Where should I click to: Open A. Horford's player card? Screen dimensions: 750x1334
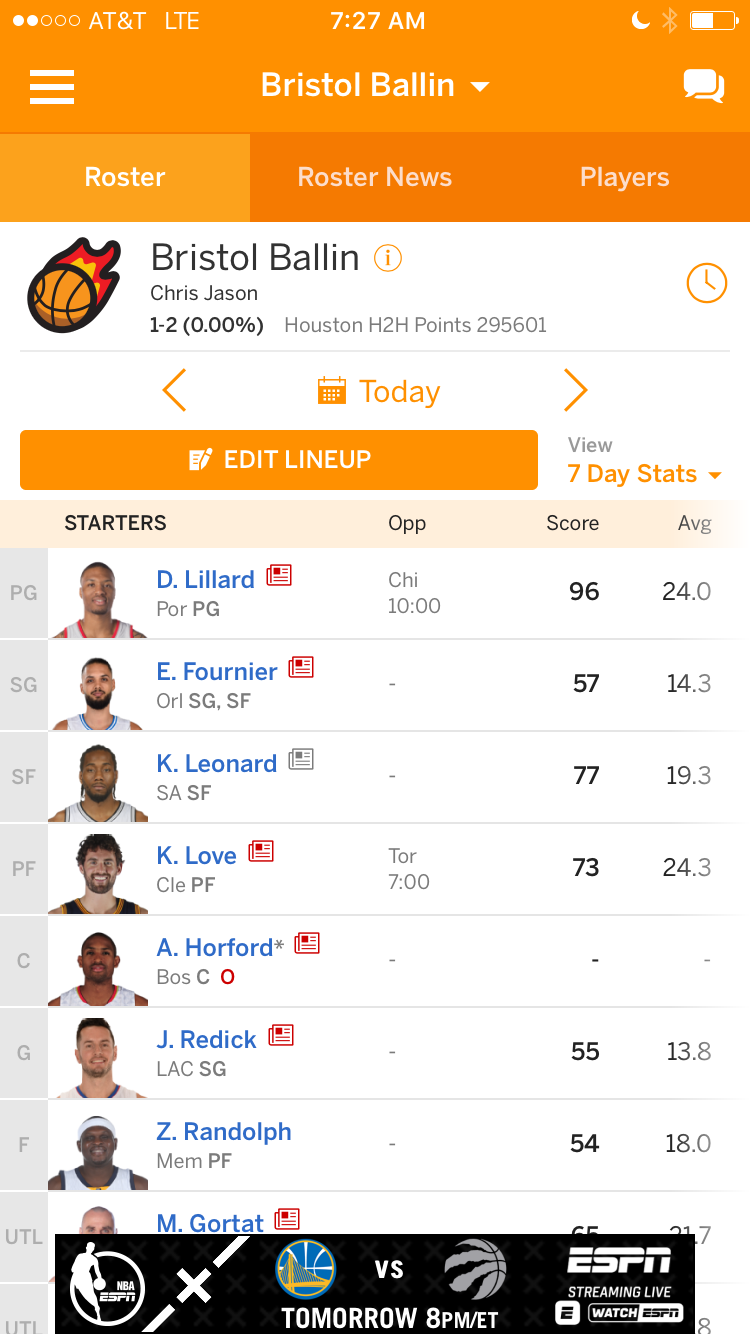214,947
